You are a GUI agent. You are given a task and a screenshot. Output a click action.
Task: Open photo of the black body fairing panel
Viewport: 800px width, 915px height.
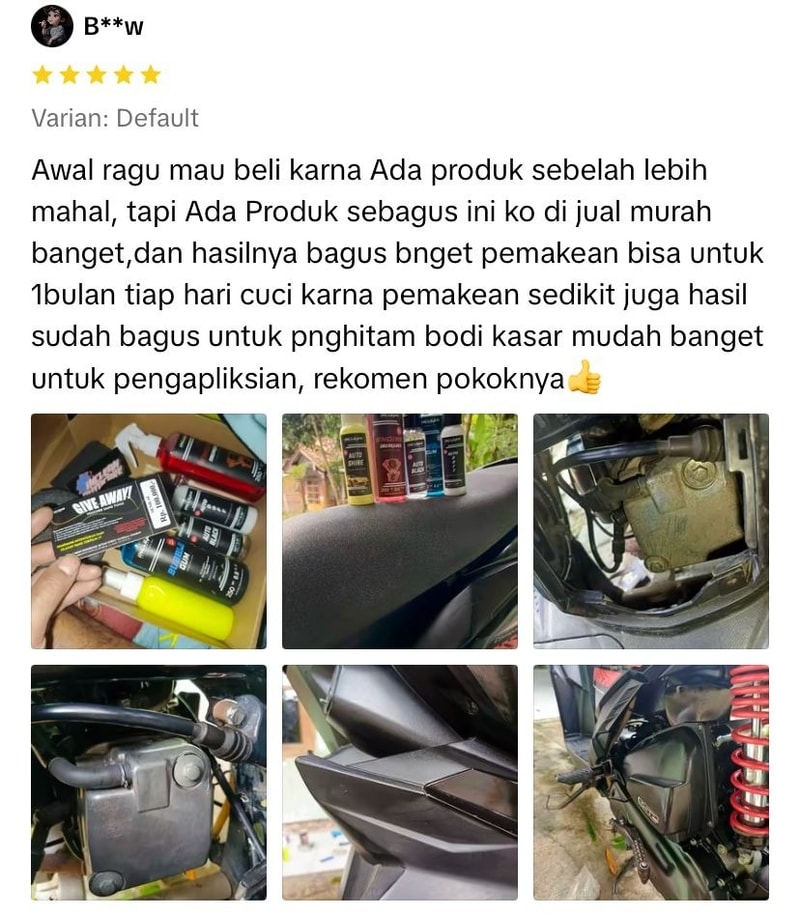coord(400,782)
